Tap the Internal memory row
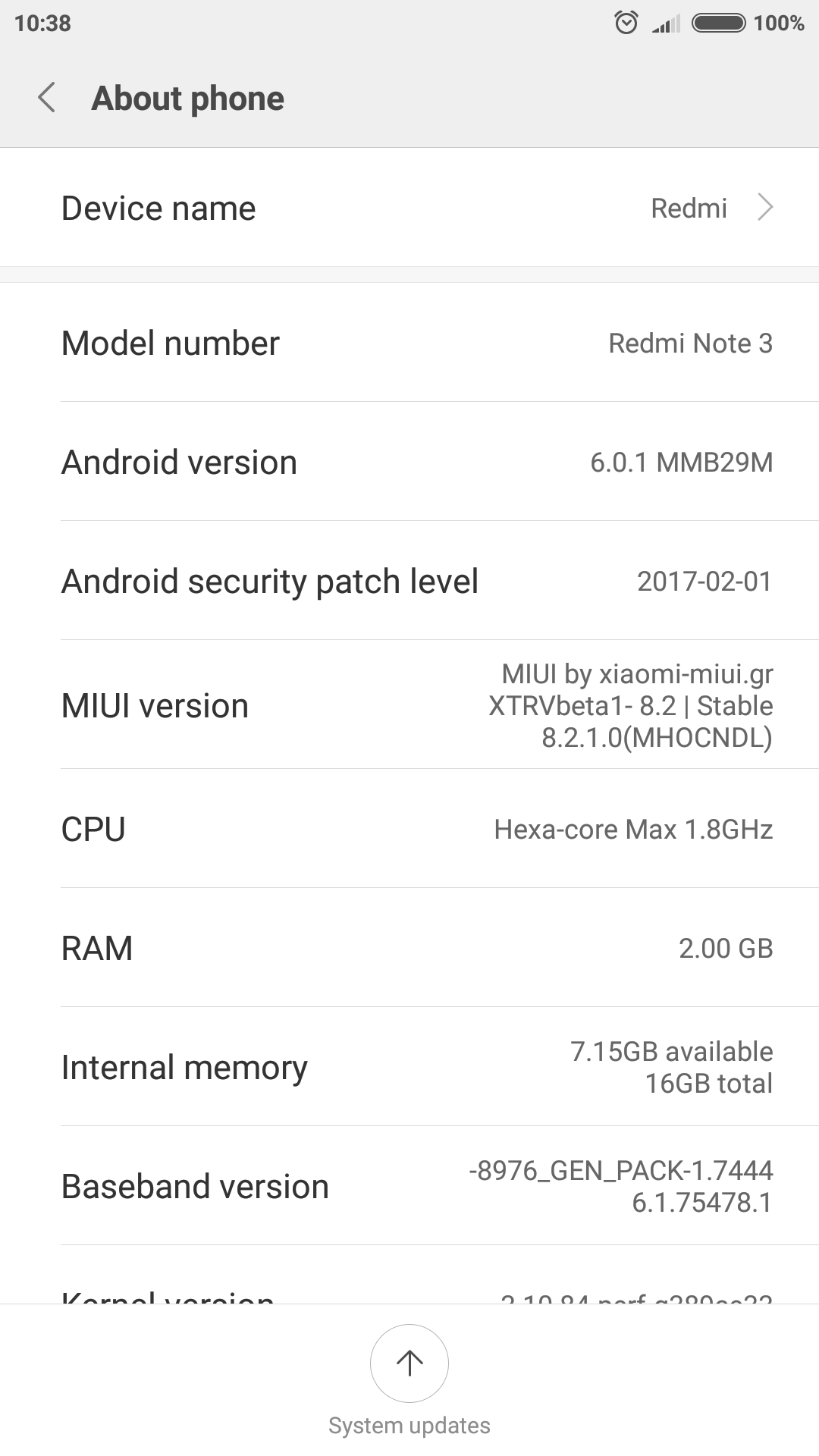 [409, 1067]
